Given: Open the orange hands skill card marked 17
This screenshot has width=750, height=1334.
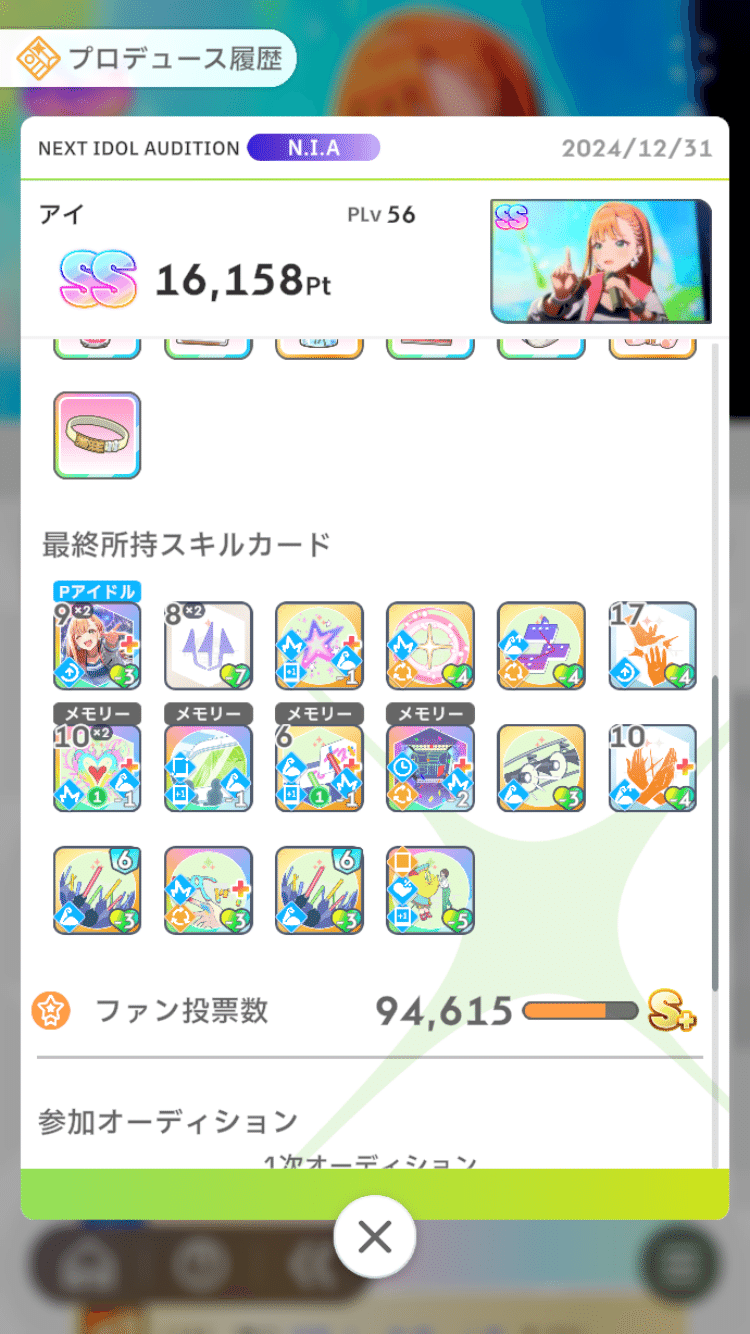Looking at the screenshot, I should coord(652,645).
